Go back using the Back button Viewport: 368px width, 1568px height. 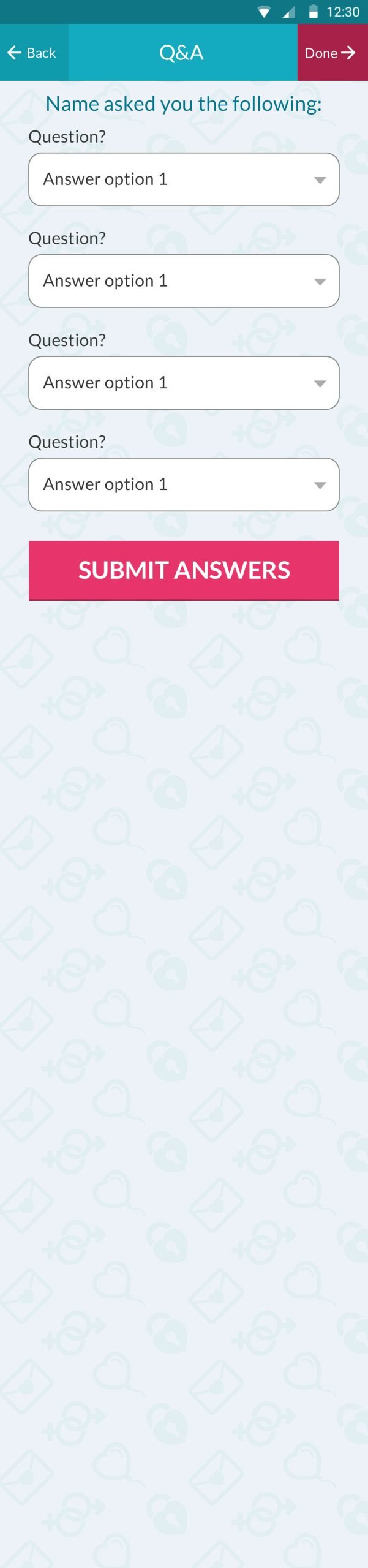33,53
